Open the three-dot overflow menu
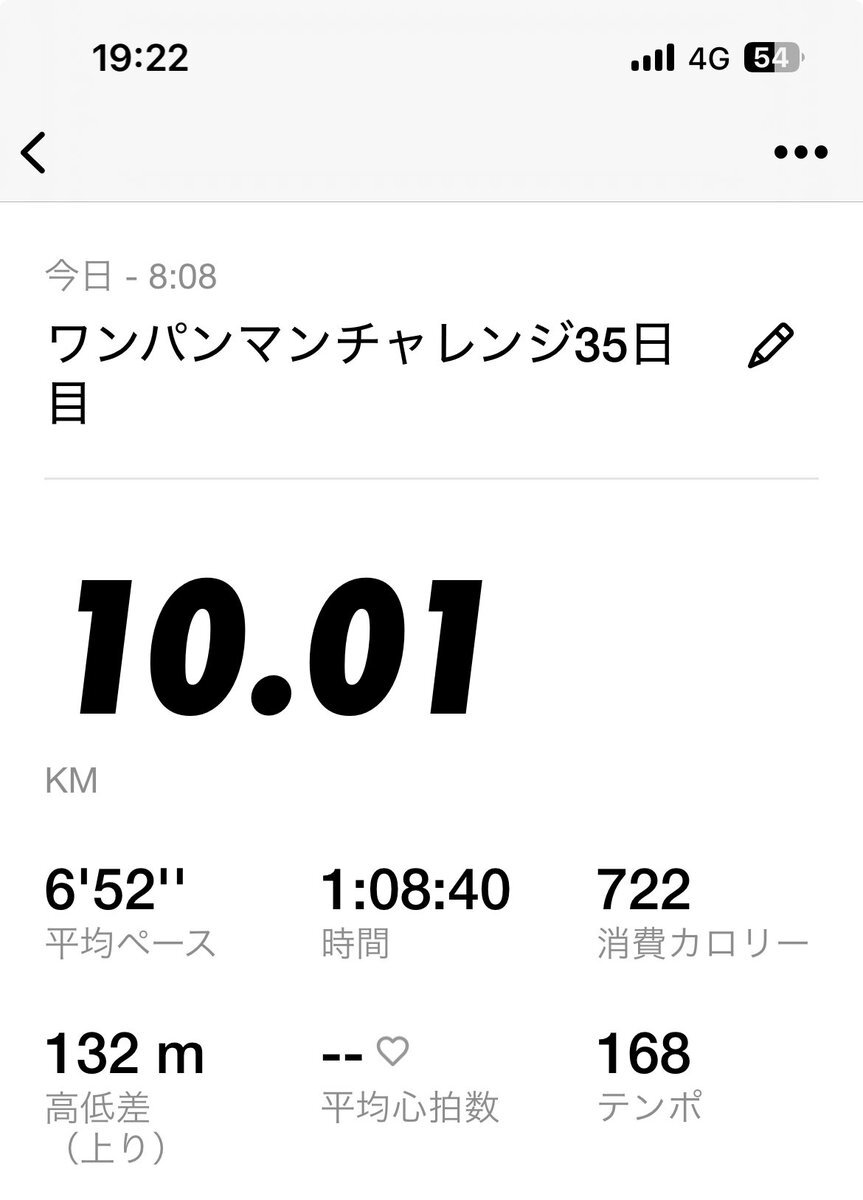This screenshot has width=863, height=1200. (801, 153)
